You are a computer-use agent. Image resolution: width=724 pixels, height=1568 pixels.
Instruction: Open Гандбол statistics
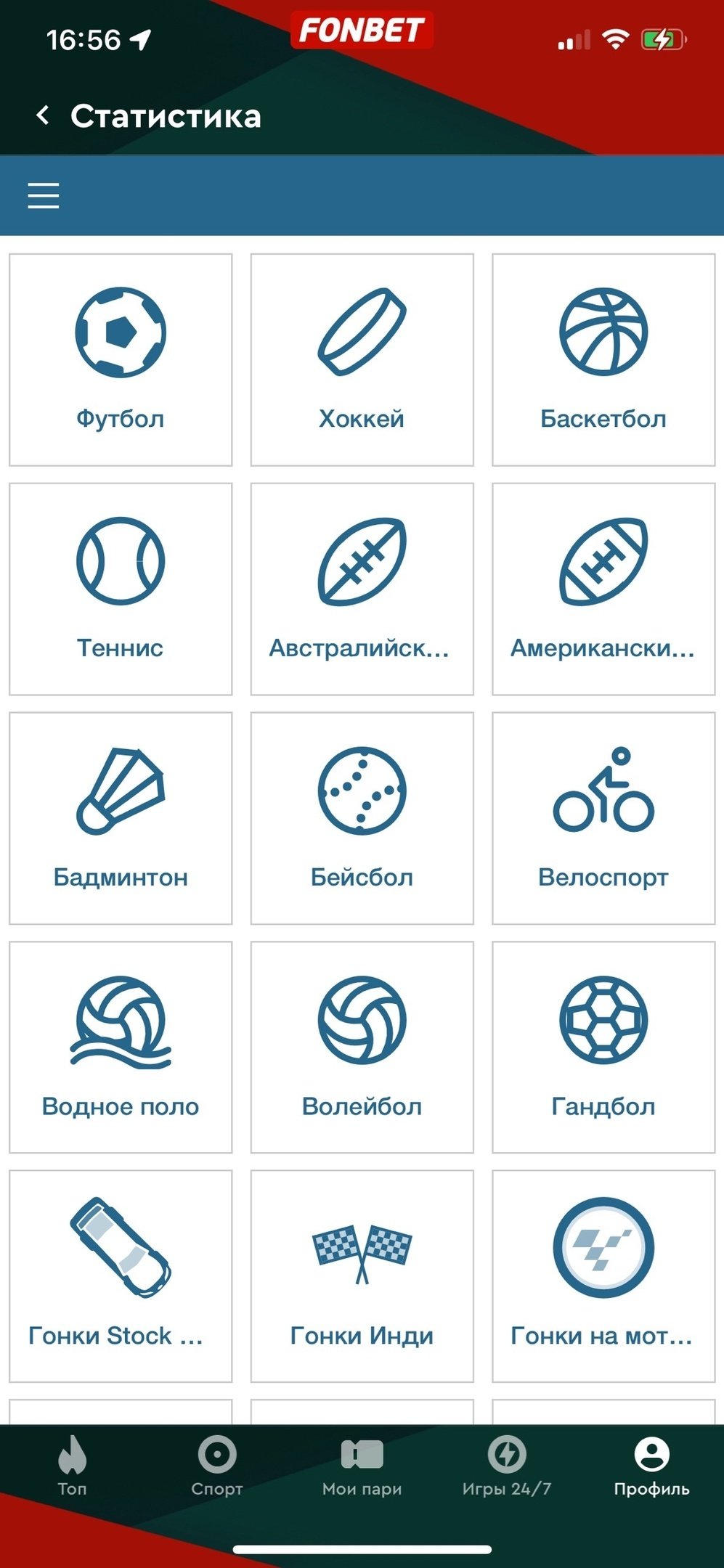tap(603, 1047)
